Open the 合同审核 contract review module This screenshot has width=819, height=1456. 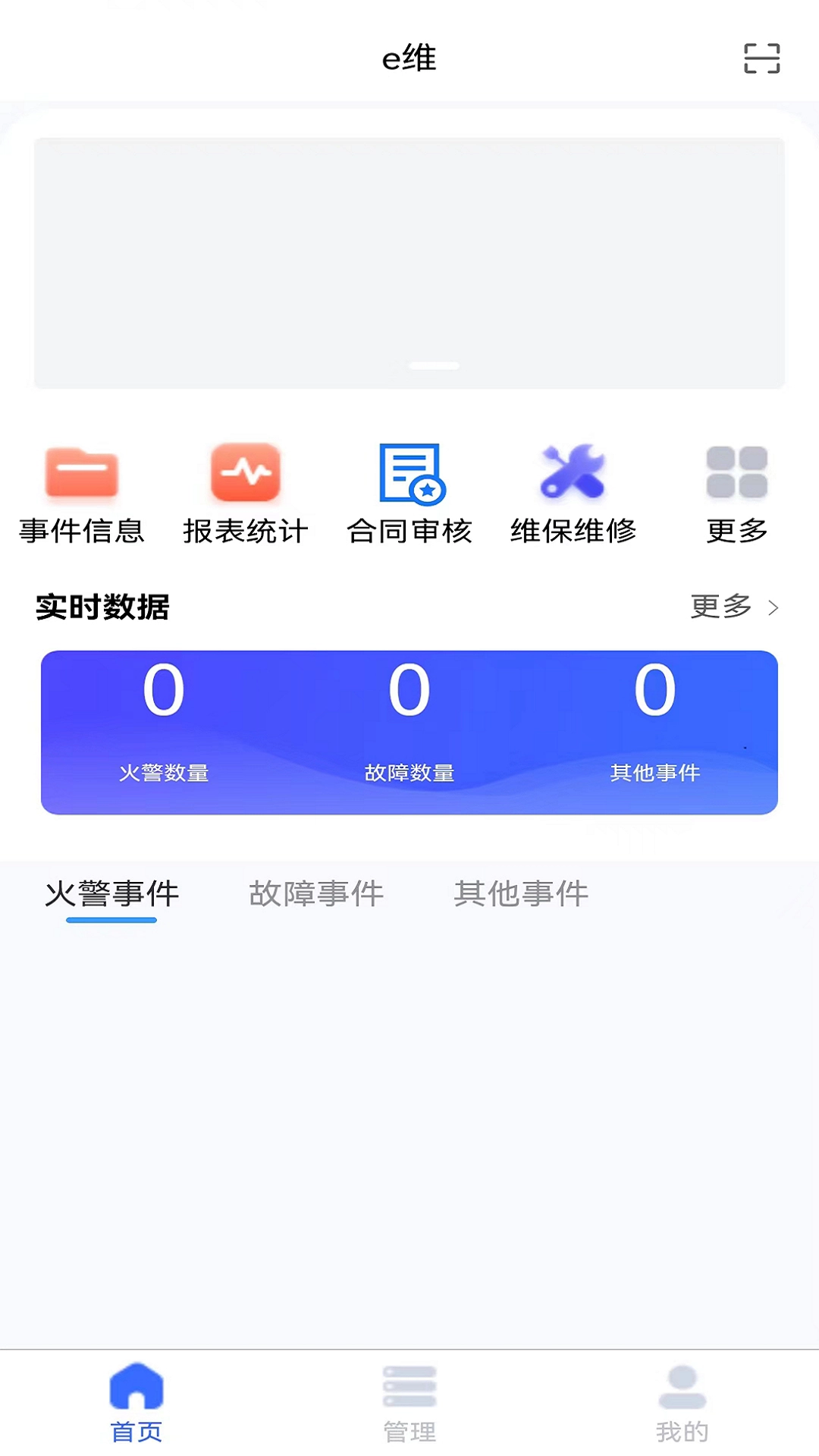pyautogui.click(x=409, y=493)
